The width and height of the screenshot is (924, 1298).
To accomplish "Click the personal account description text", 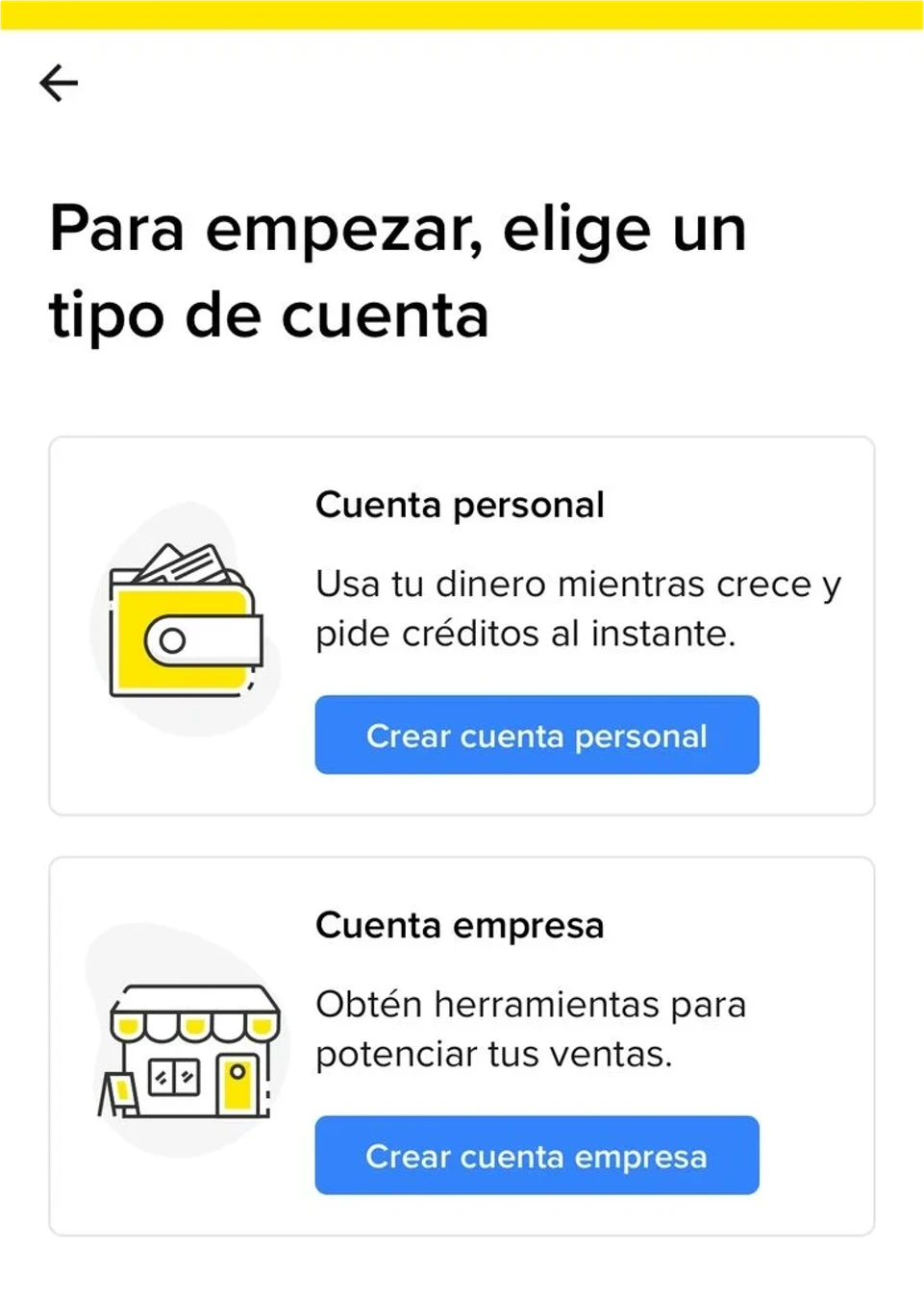I will [x=577, y=608].
